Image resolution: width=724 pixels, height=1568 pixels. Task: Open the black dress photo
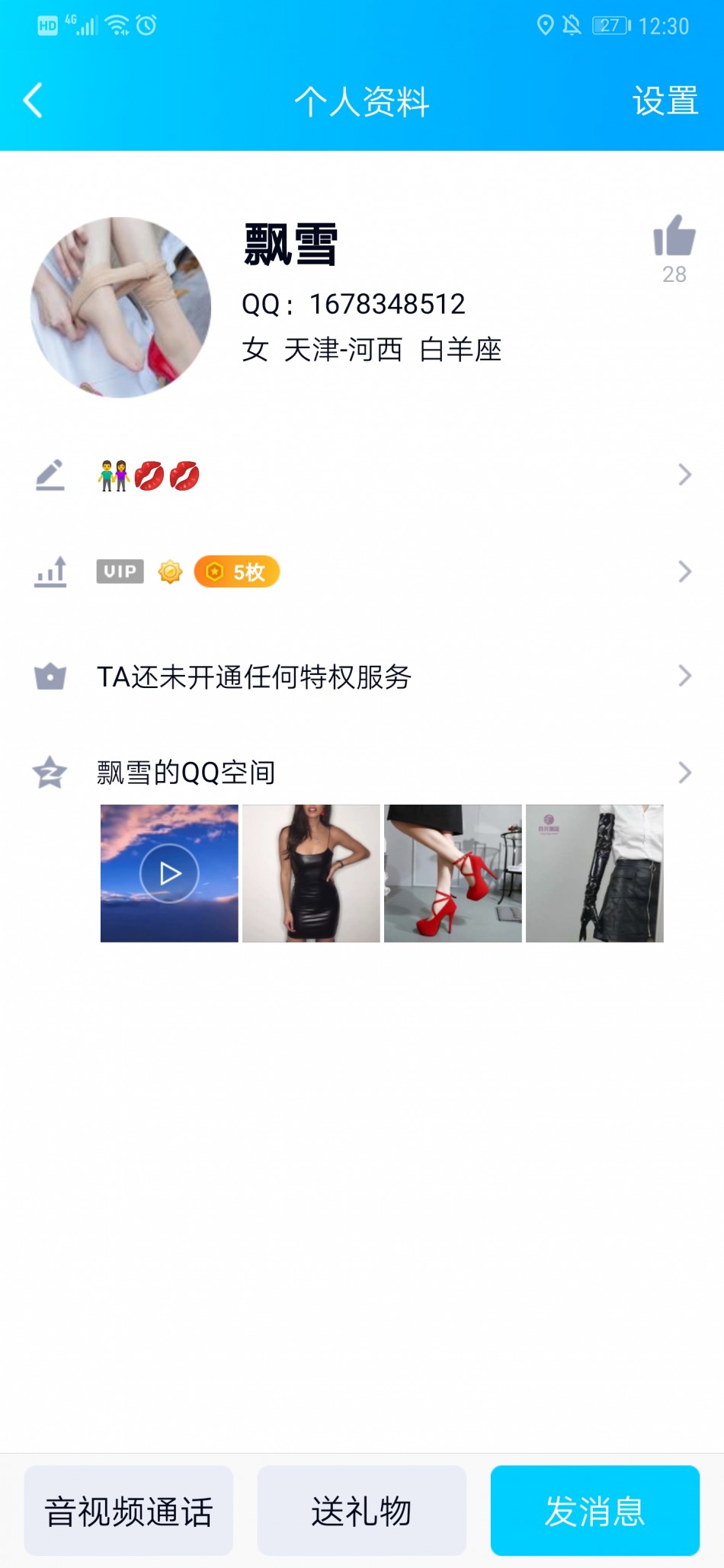pyautogui.click(x=311, y=873)
